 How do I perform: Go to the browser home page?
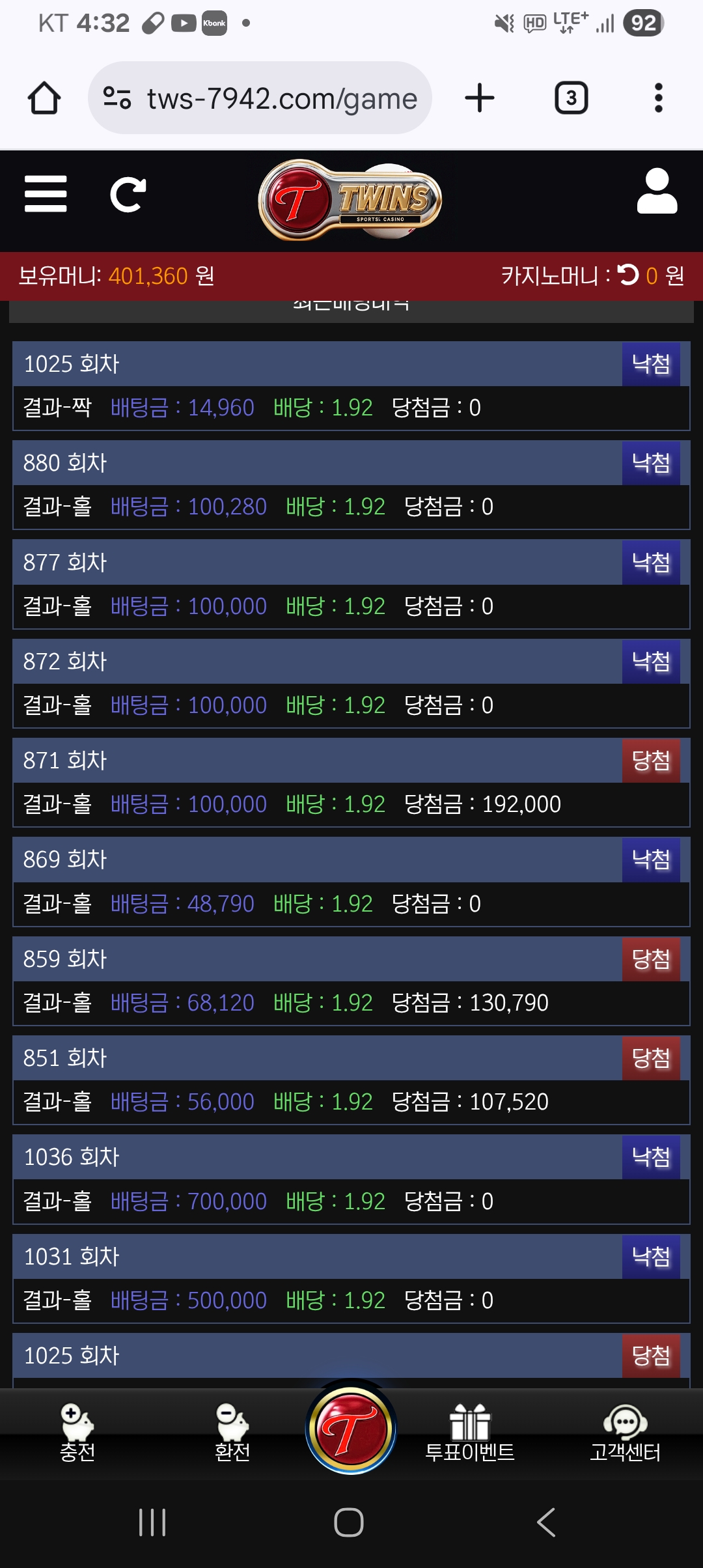[44, 98]
